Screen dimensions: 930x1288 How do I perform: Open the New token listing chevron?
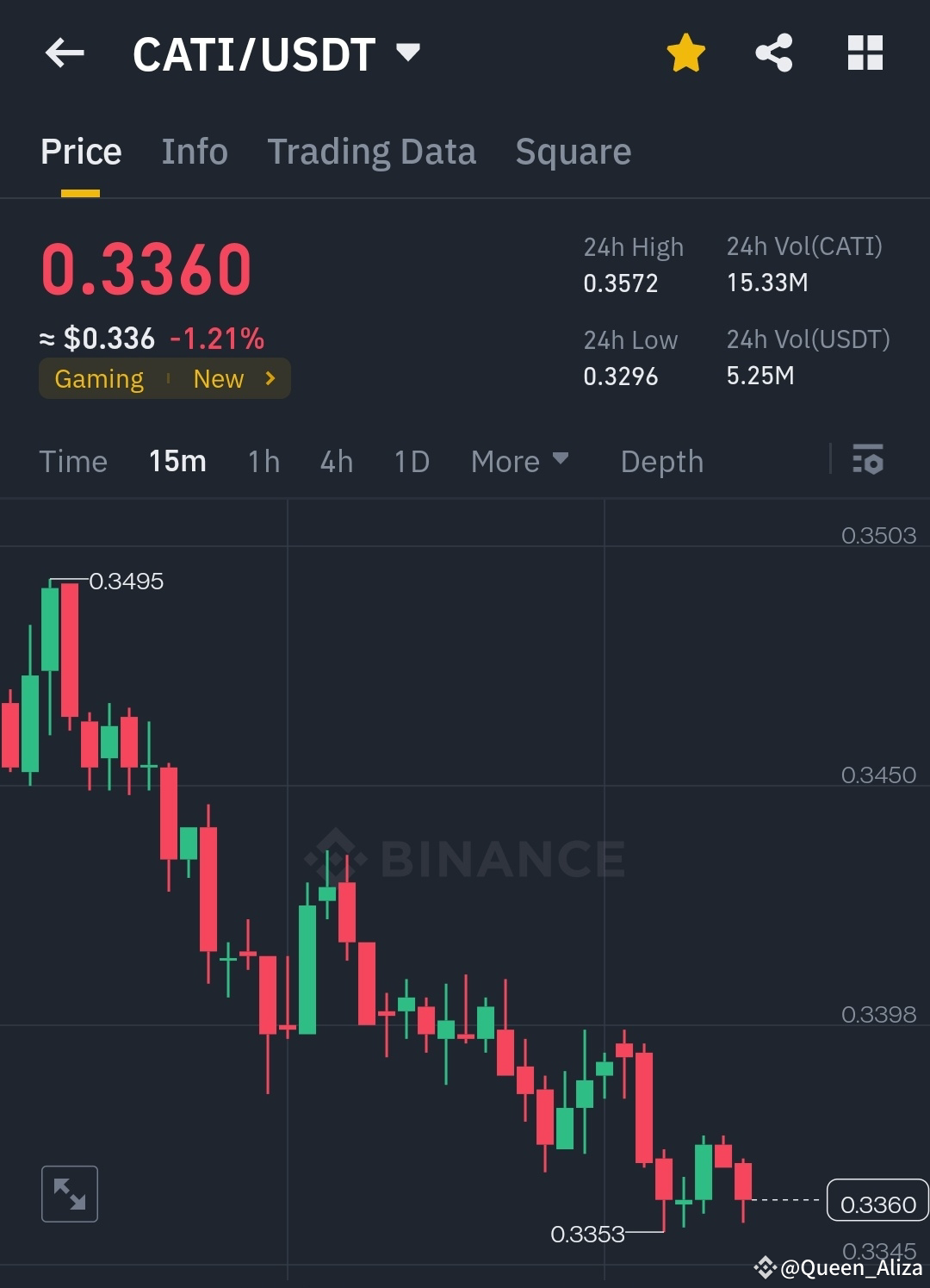268,377
